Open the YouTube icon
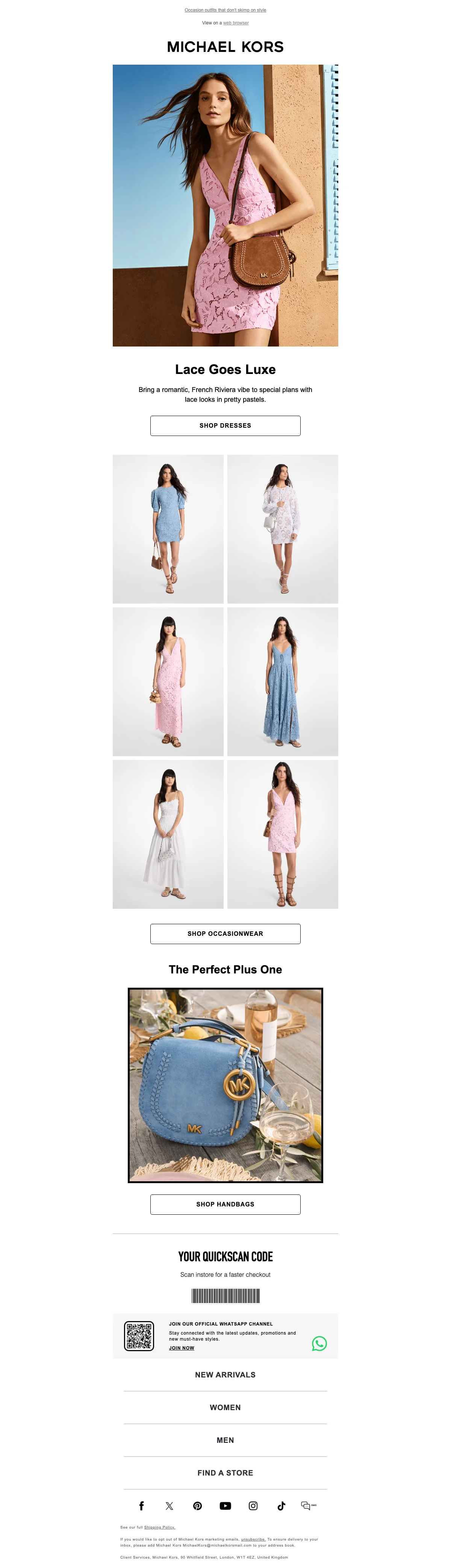 [x=225, y=1506]
